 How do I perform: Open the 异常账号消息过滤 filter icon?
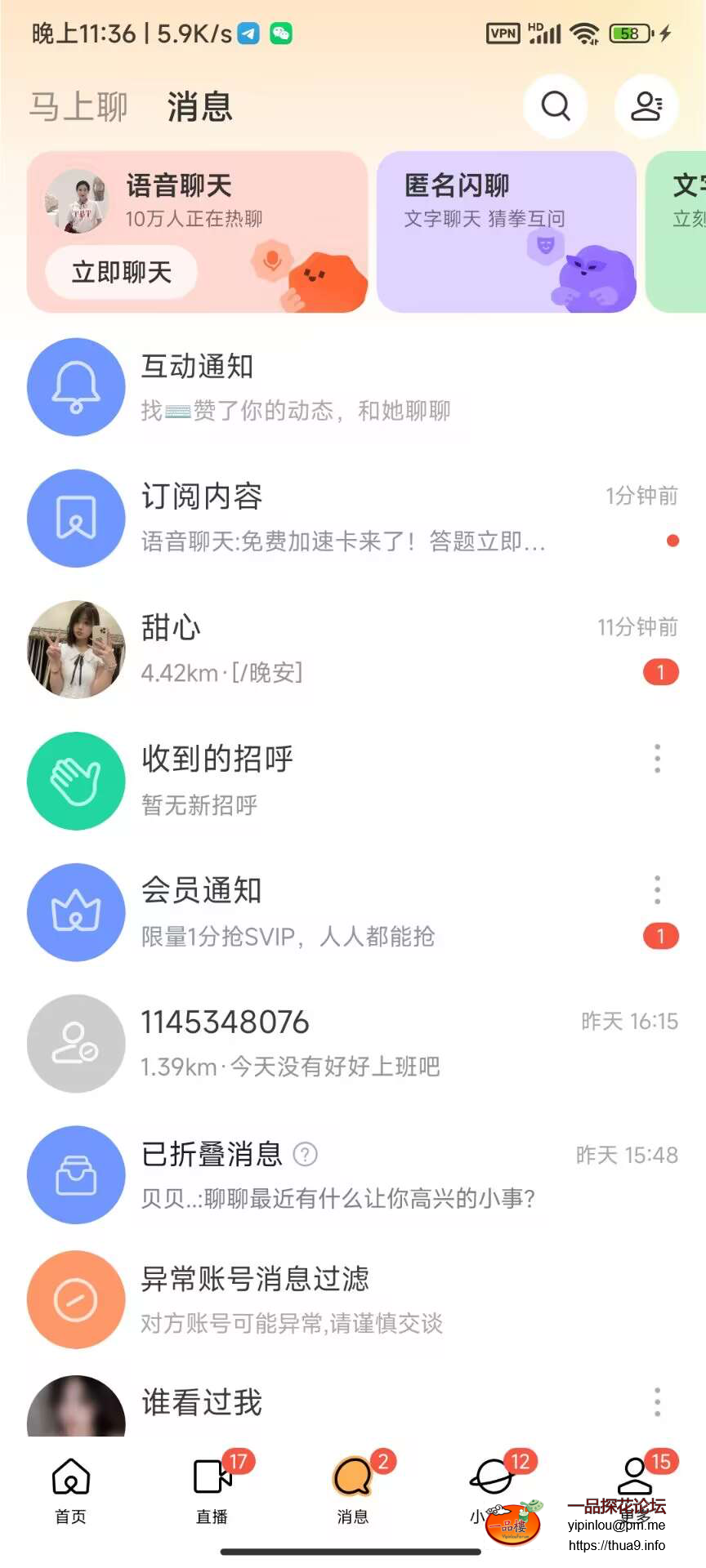tap(76, 1300)
